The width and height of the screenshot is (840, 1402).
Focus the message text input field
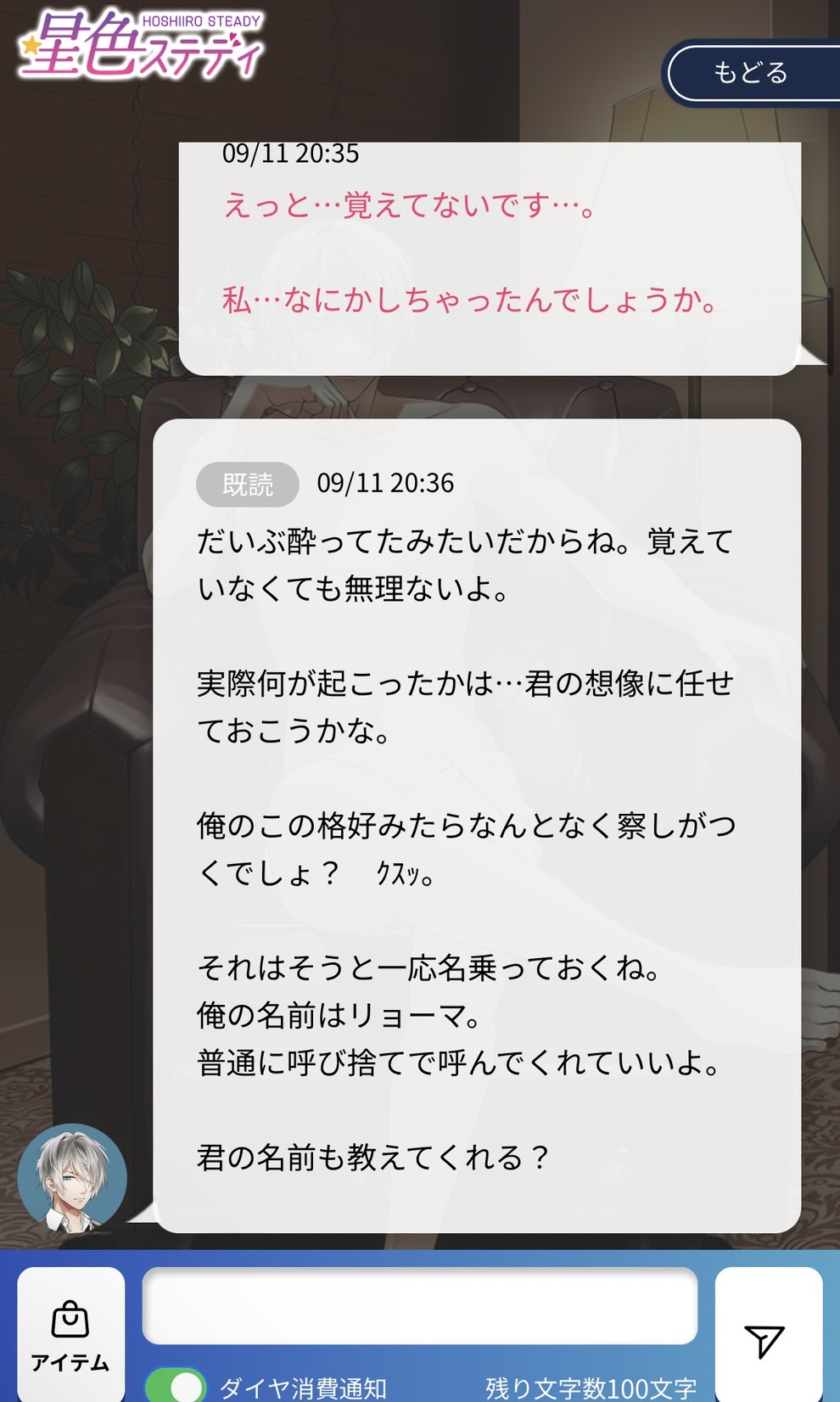[x=419, y=1305]
